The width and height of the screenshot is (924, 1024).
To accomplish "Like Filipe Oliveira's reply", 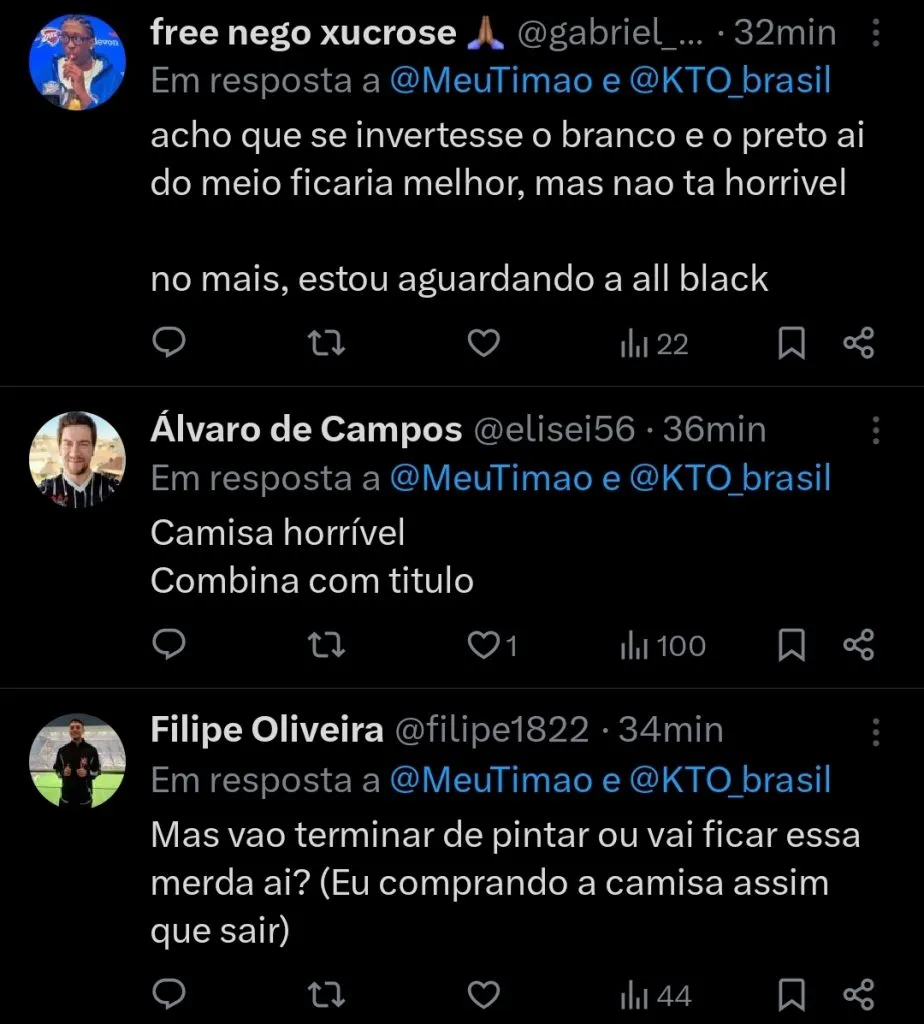I will tap(483, 995).
